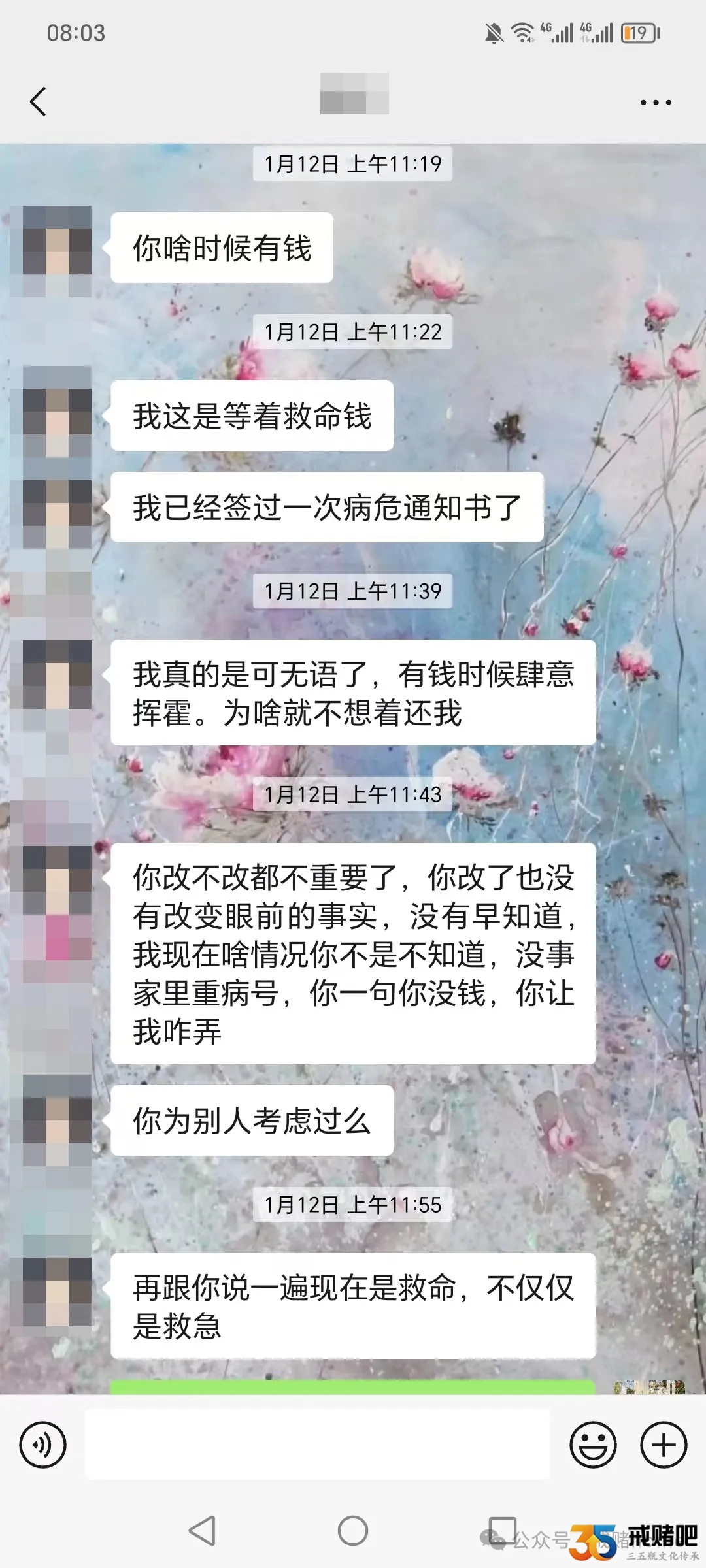Switch to voice message input

[42, 1445]
